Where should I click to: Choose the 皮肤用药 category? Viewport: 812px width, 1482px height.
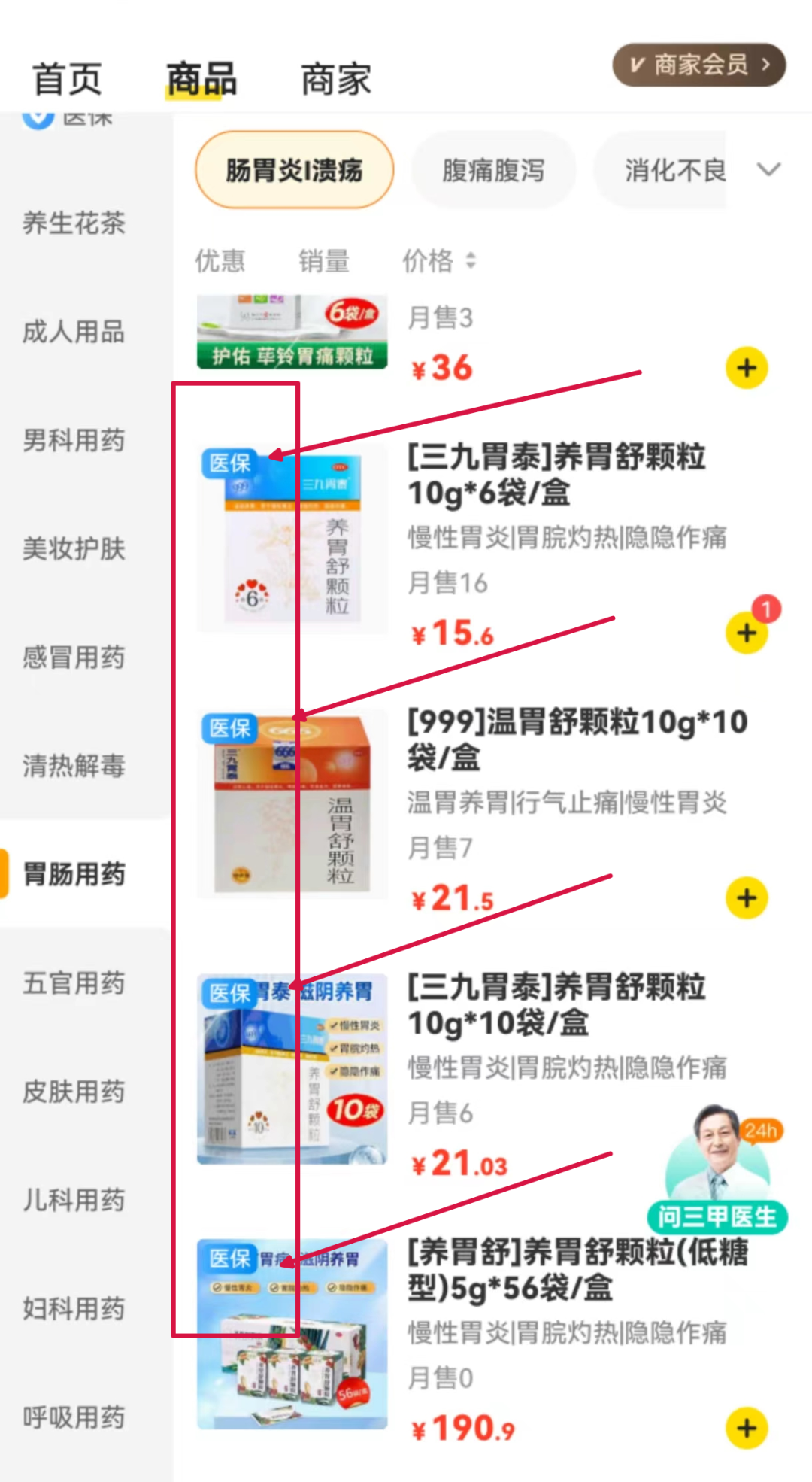(x=74, y=1092)
